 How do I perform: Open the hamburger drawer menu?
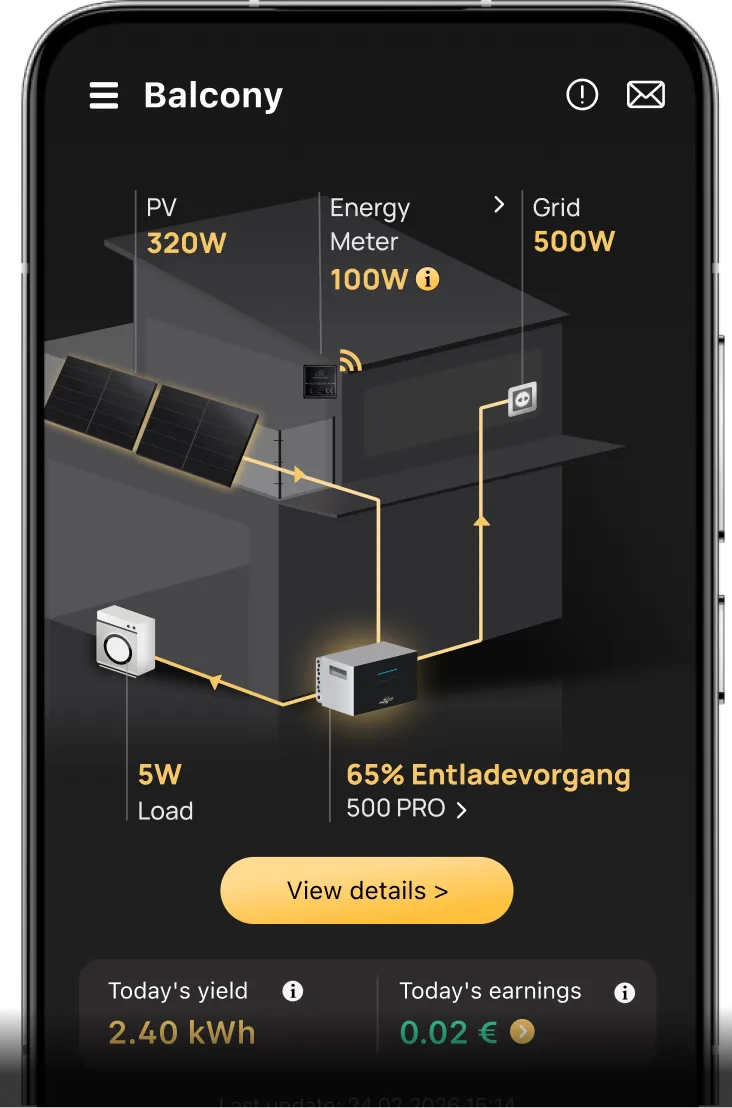[x=104, y=96]
